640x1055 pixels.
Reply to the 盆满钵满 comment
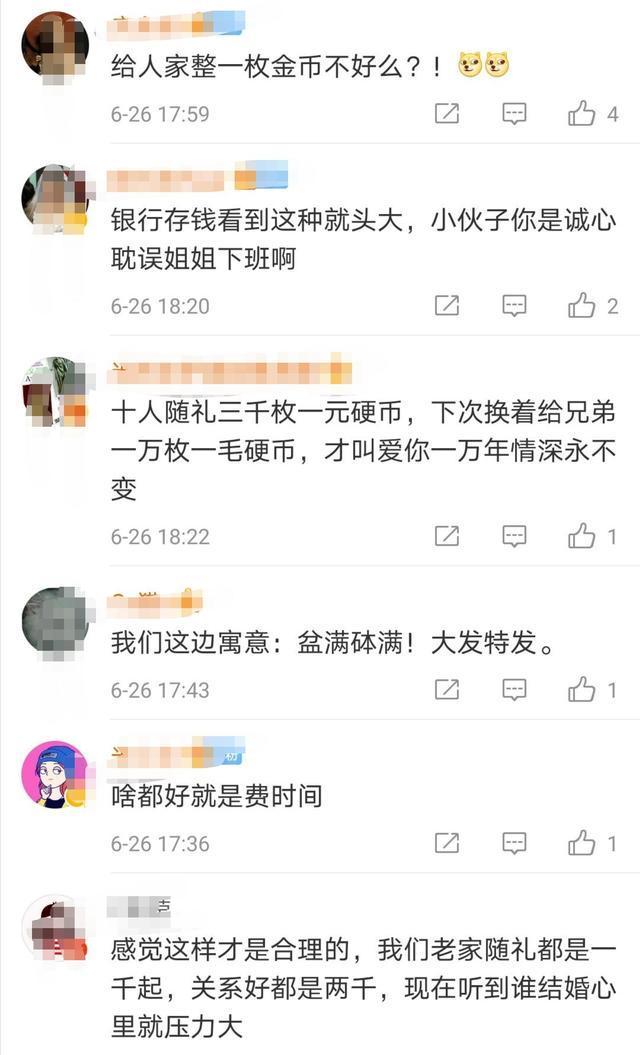514,690
